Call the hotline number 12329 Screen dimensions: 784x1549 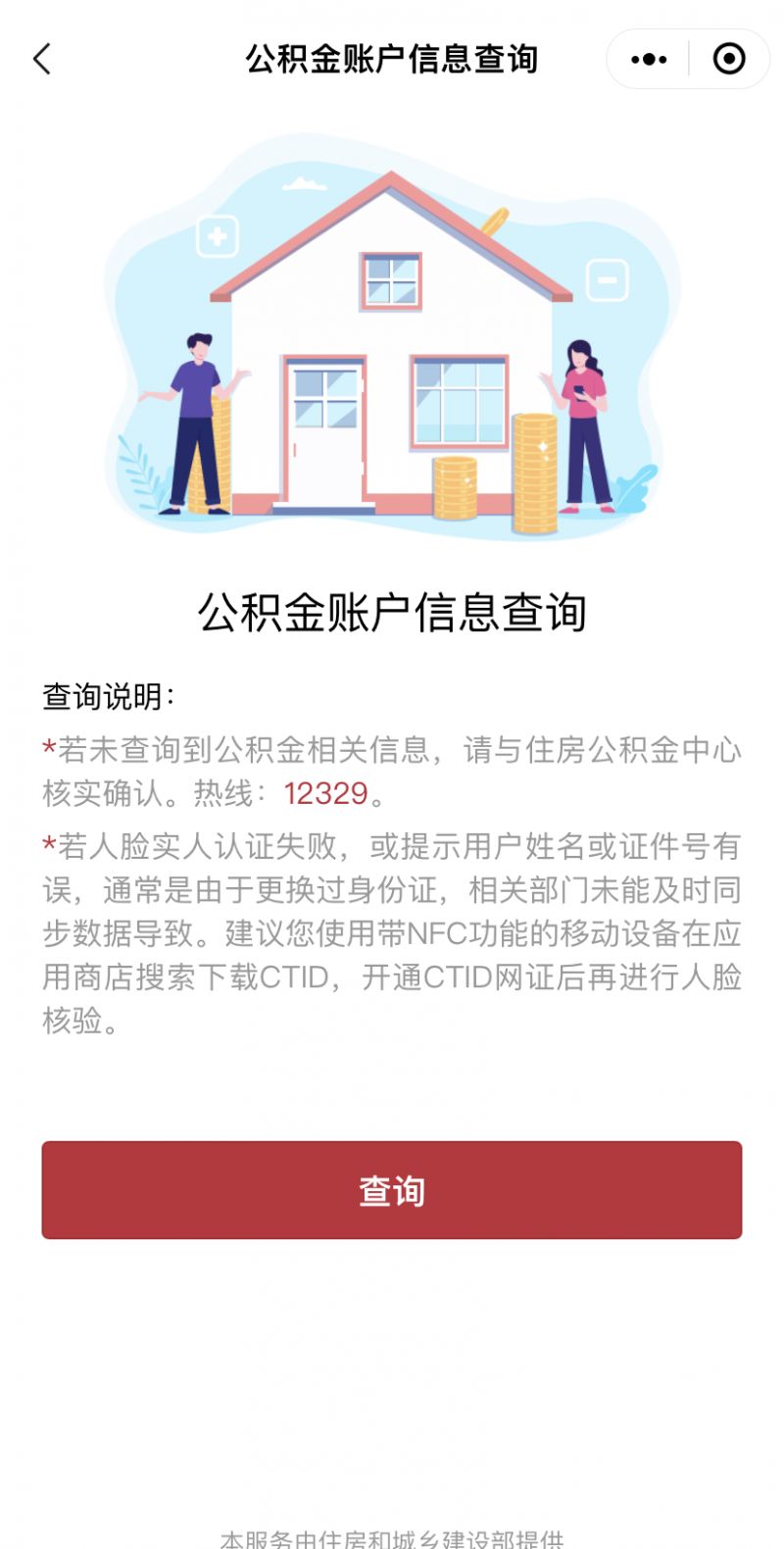(x=325, y=793)
